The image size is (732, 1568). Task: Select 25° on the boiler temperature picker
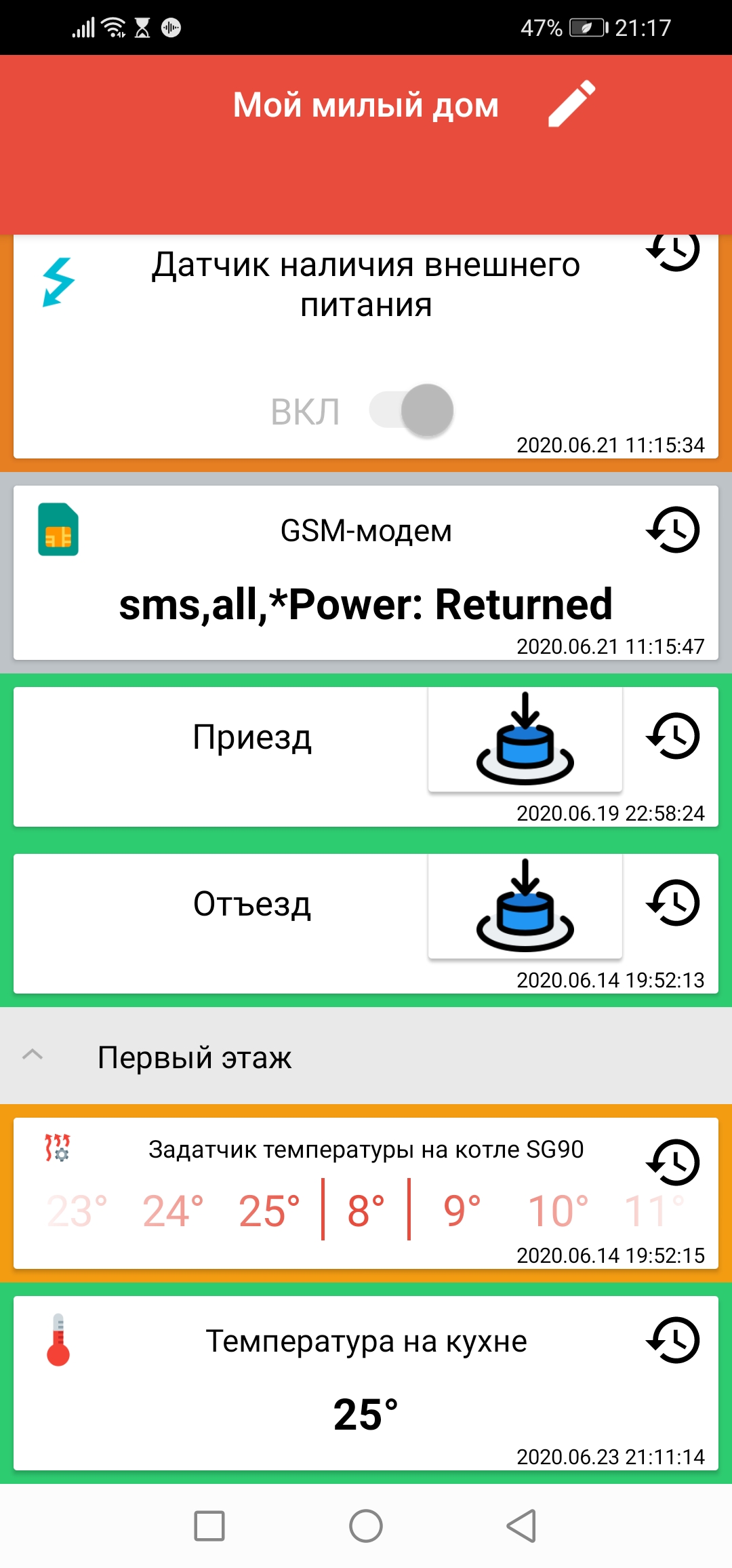(269, 1211)
